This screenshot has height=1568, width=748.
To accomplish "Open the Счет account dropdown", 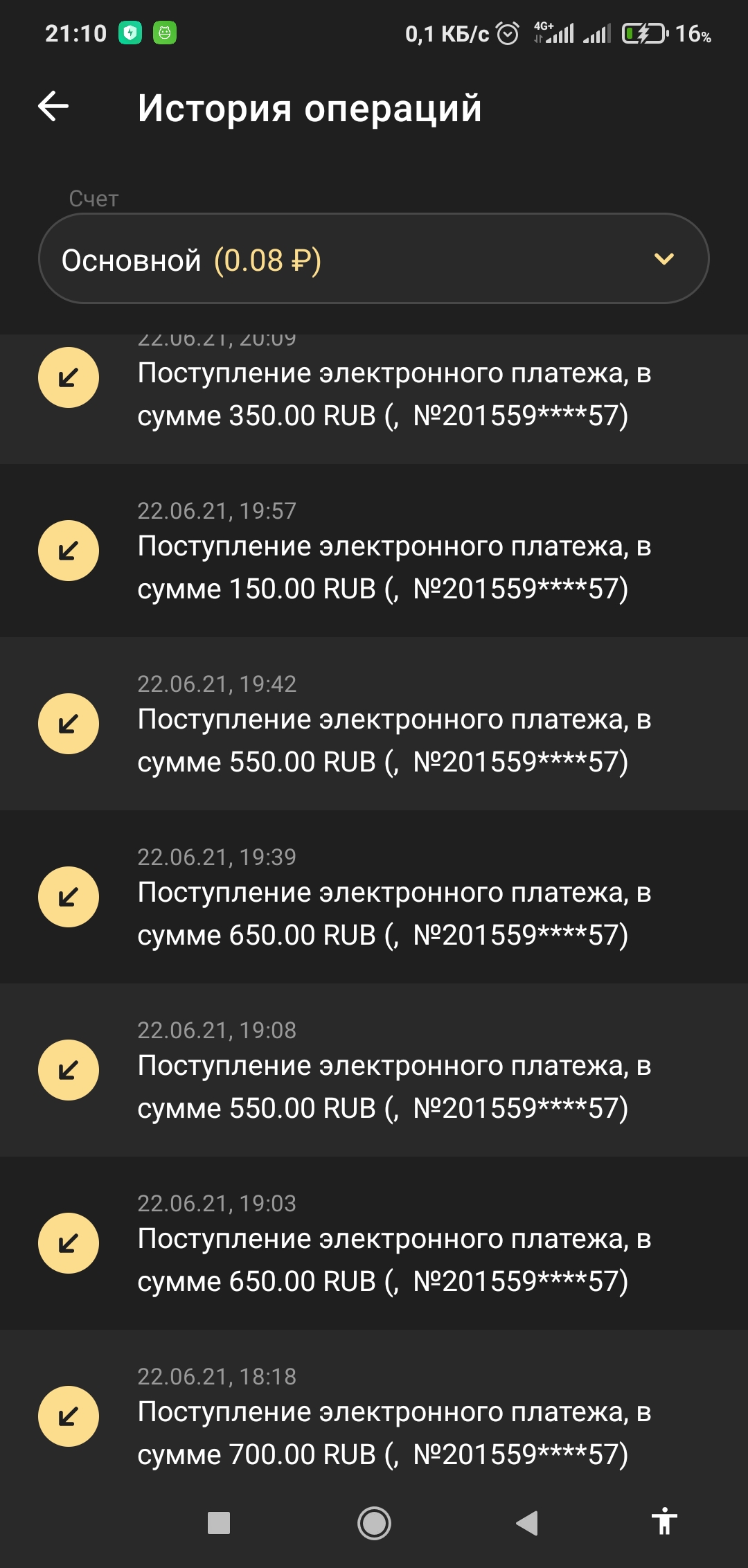I will 374,259.
